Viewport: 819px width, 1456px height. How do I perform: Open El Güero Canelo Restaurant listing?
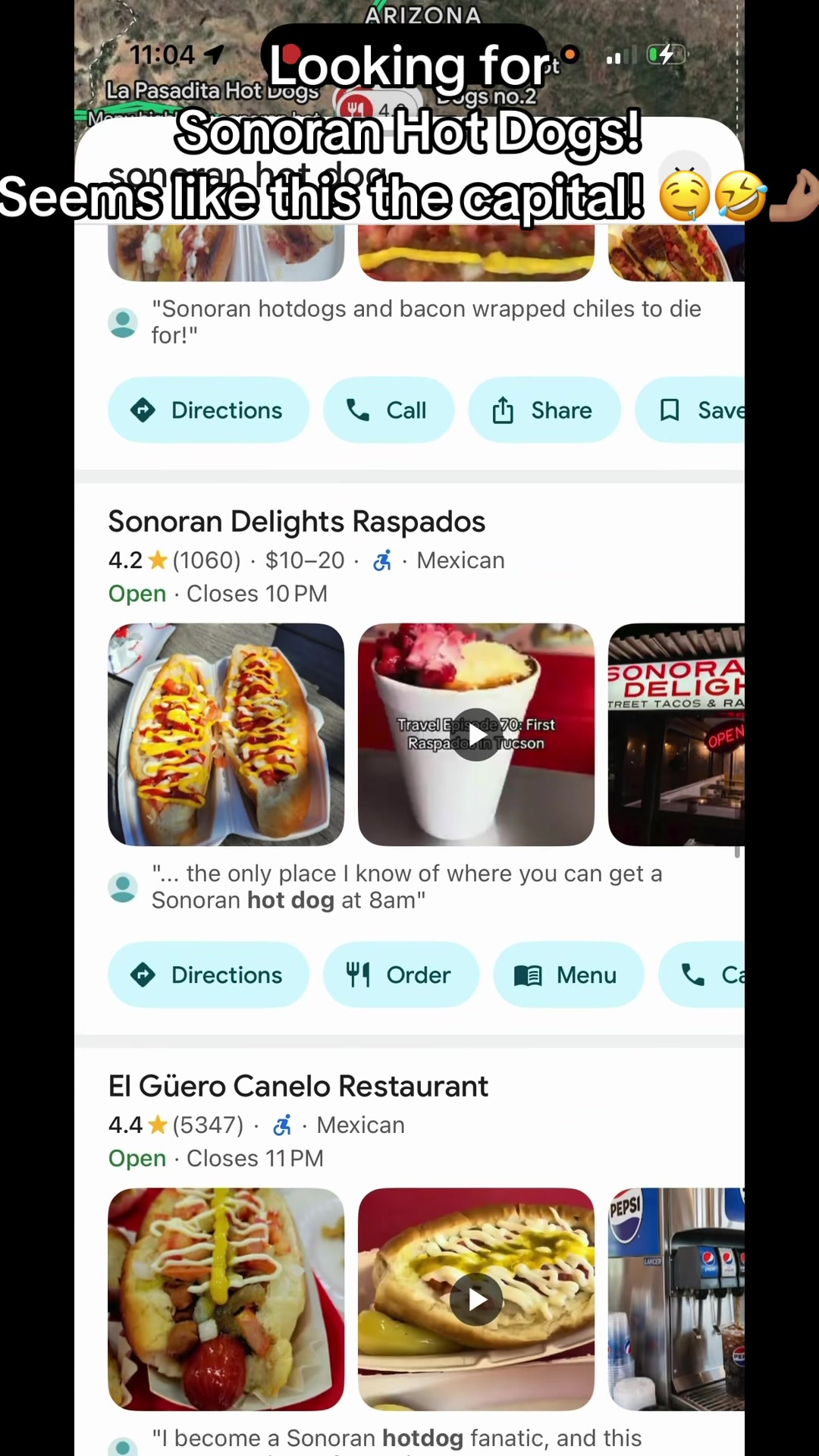pyautogui.click(x=298, y=1086)
